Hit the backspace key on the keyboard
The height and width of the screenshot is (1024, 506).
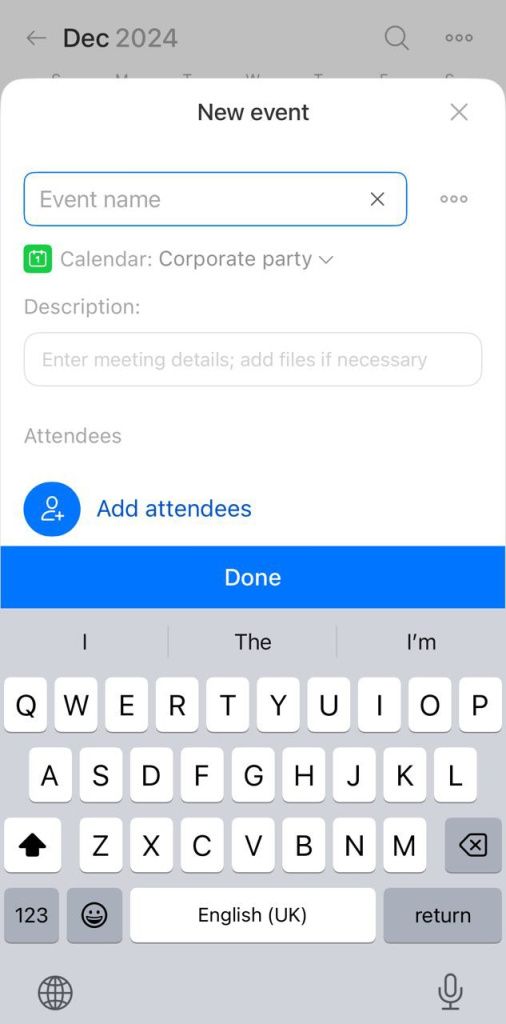(473, 846)
